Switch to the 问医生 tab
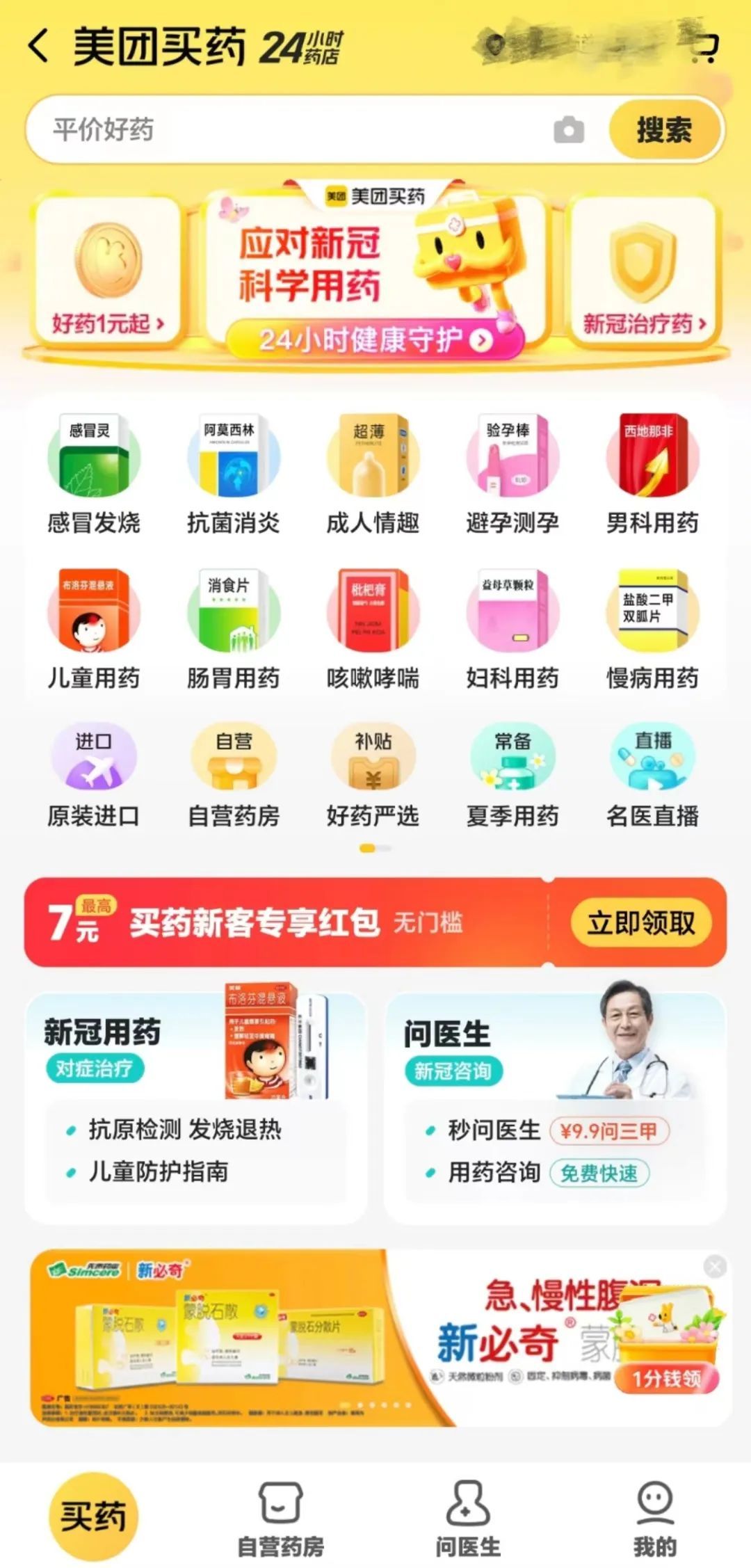The height and width of the screenshot is (1568, 751). [x=468, y=1519]
